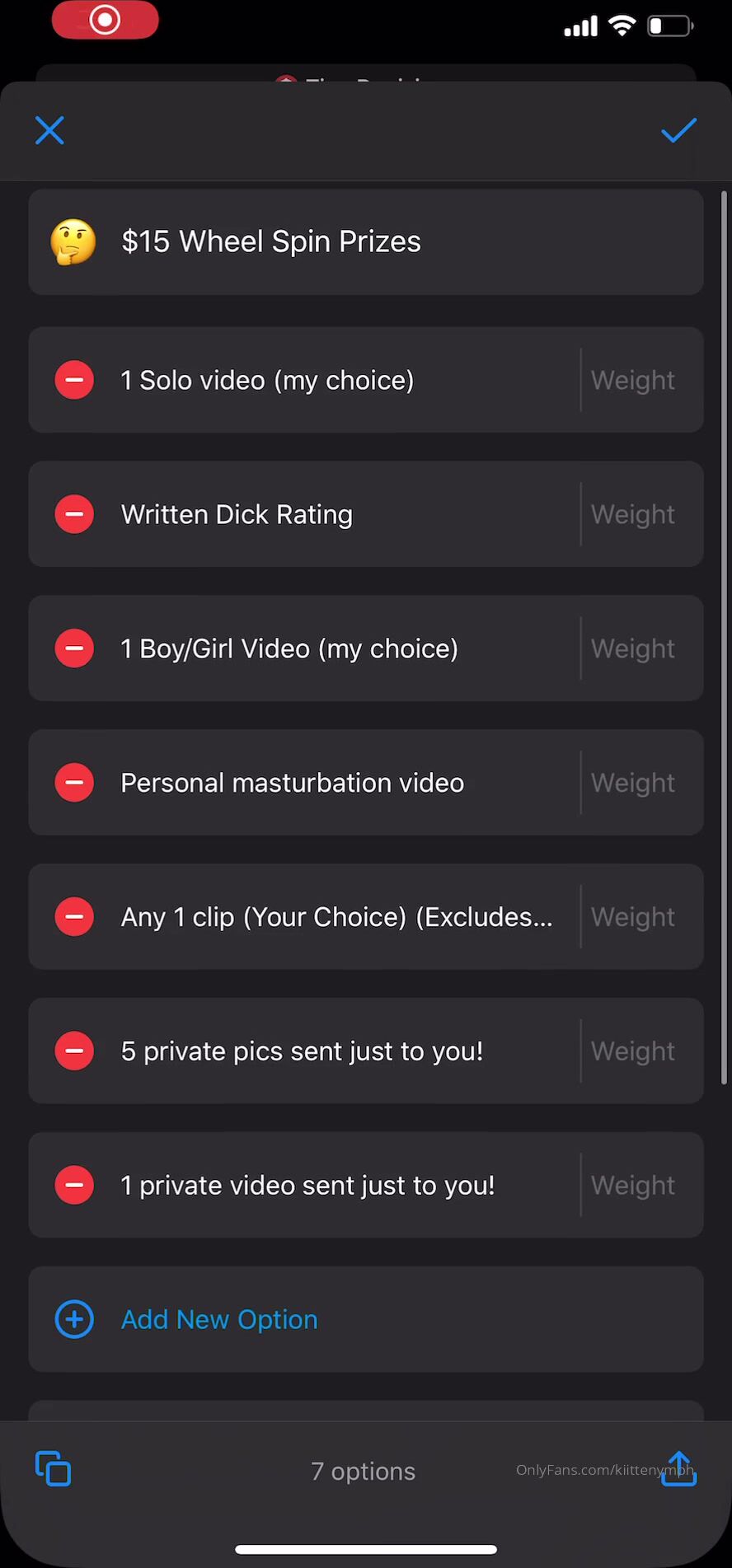The width and height of the screenshot is (732, 1568).
Task: Set weight for Personal masturbation video
Action: [633, 783]
